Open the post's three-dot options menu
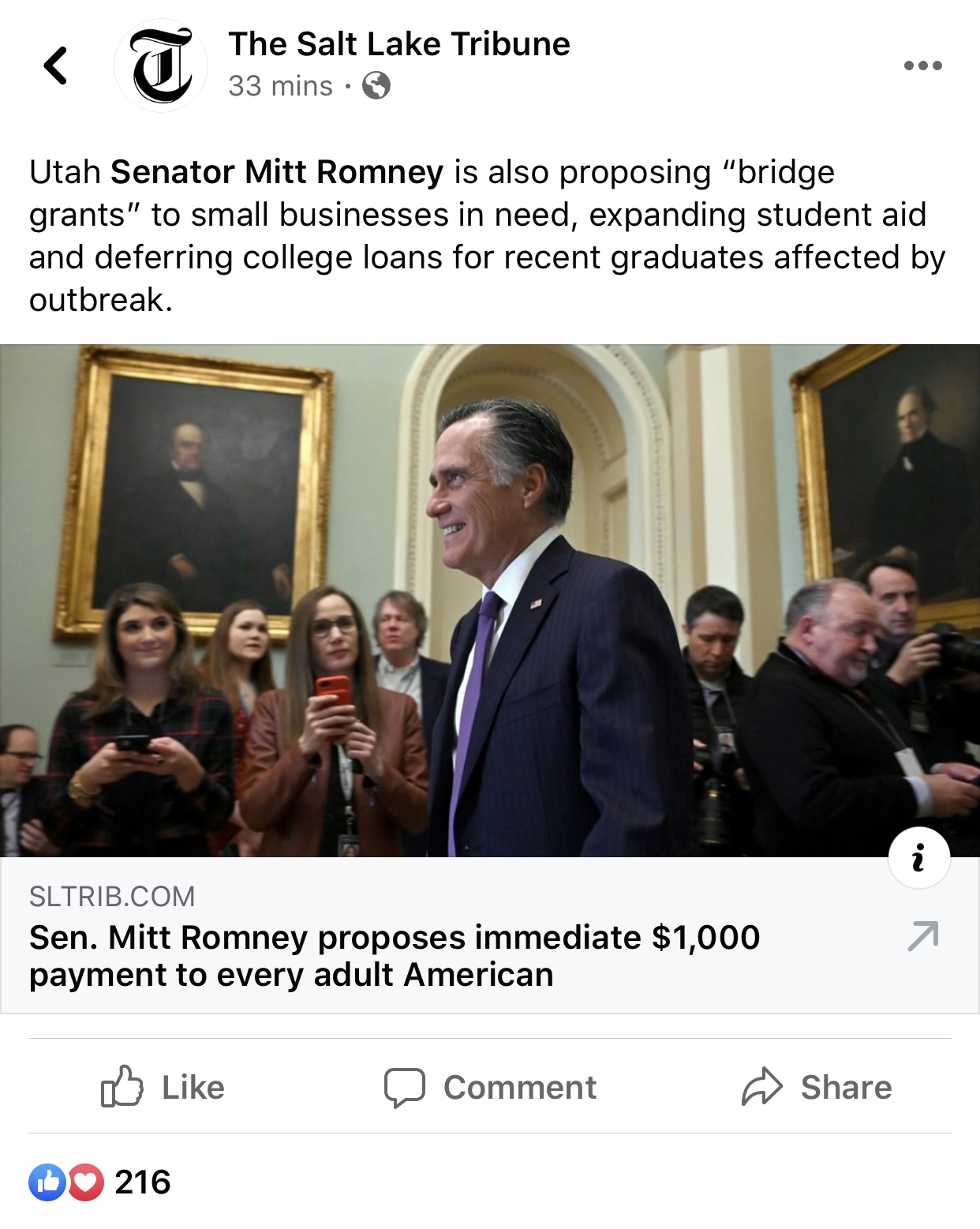 tap(922, 66)
